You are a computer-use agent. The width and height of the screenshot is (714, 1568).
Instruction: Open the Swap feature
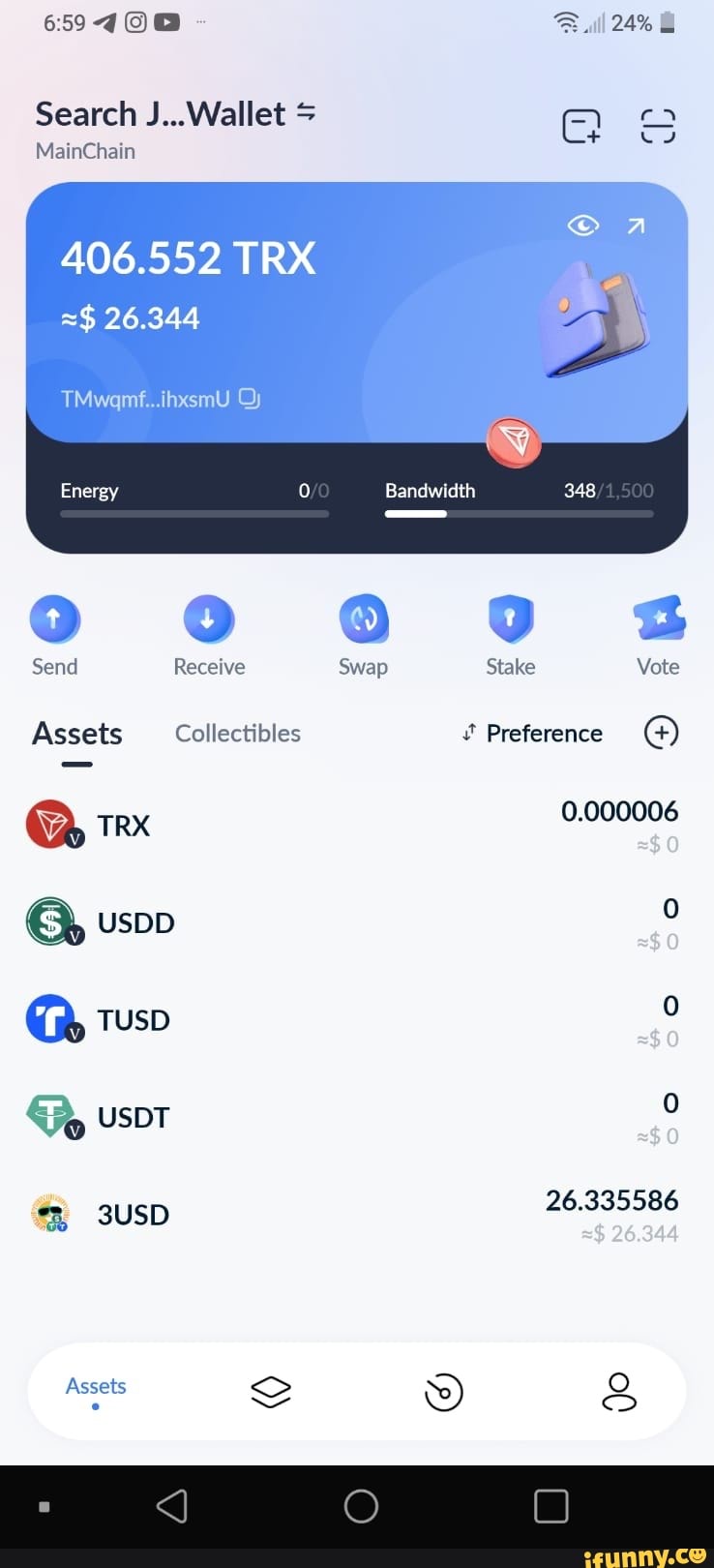tap(364, 618)
